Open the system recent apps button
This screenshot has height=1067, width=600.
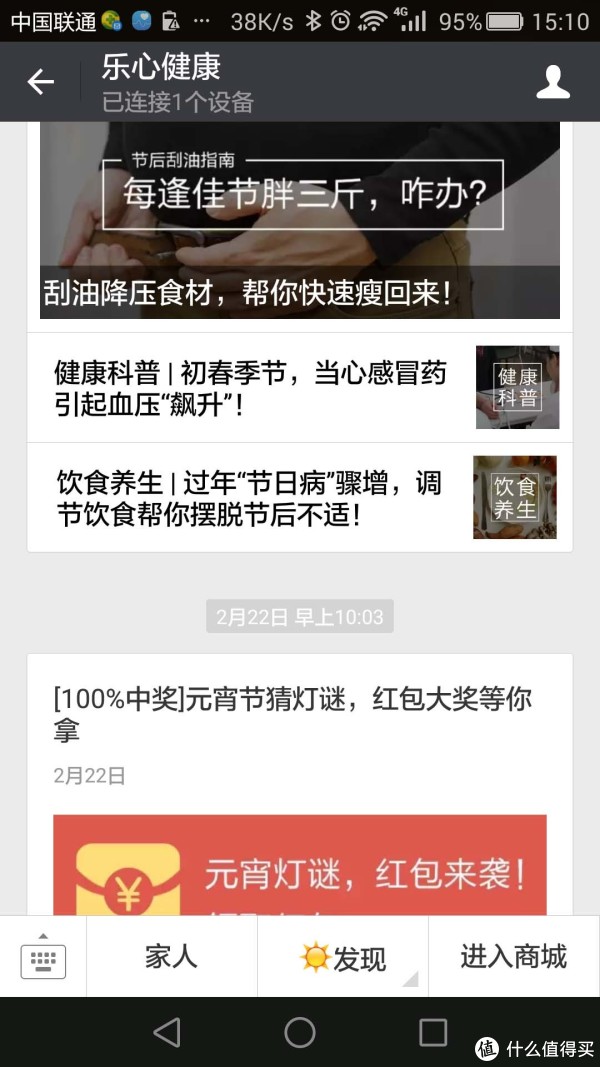433,1032
